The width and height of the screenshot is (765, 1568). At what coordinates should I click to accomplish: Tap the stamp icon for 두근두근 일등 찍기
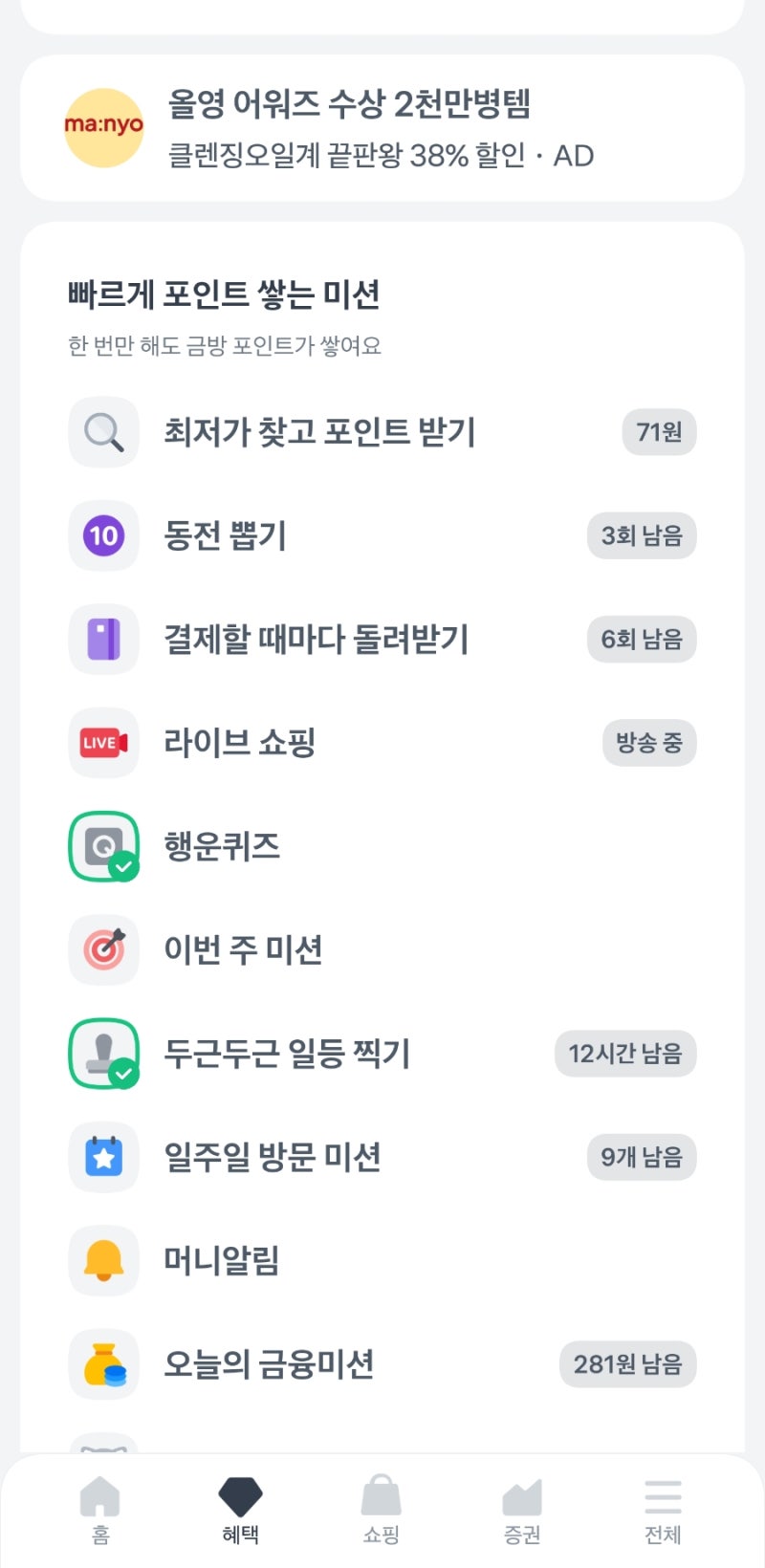103,1054
